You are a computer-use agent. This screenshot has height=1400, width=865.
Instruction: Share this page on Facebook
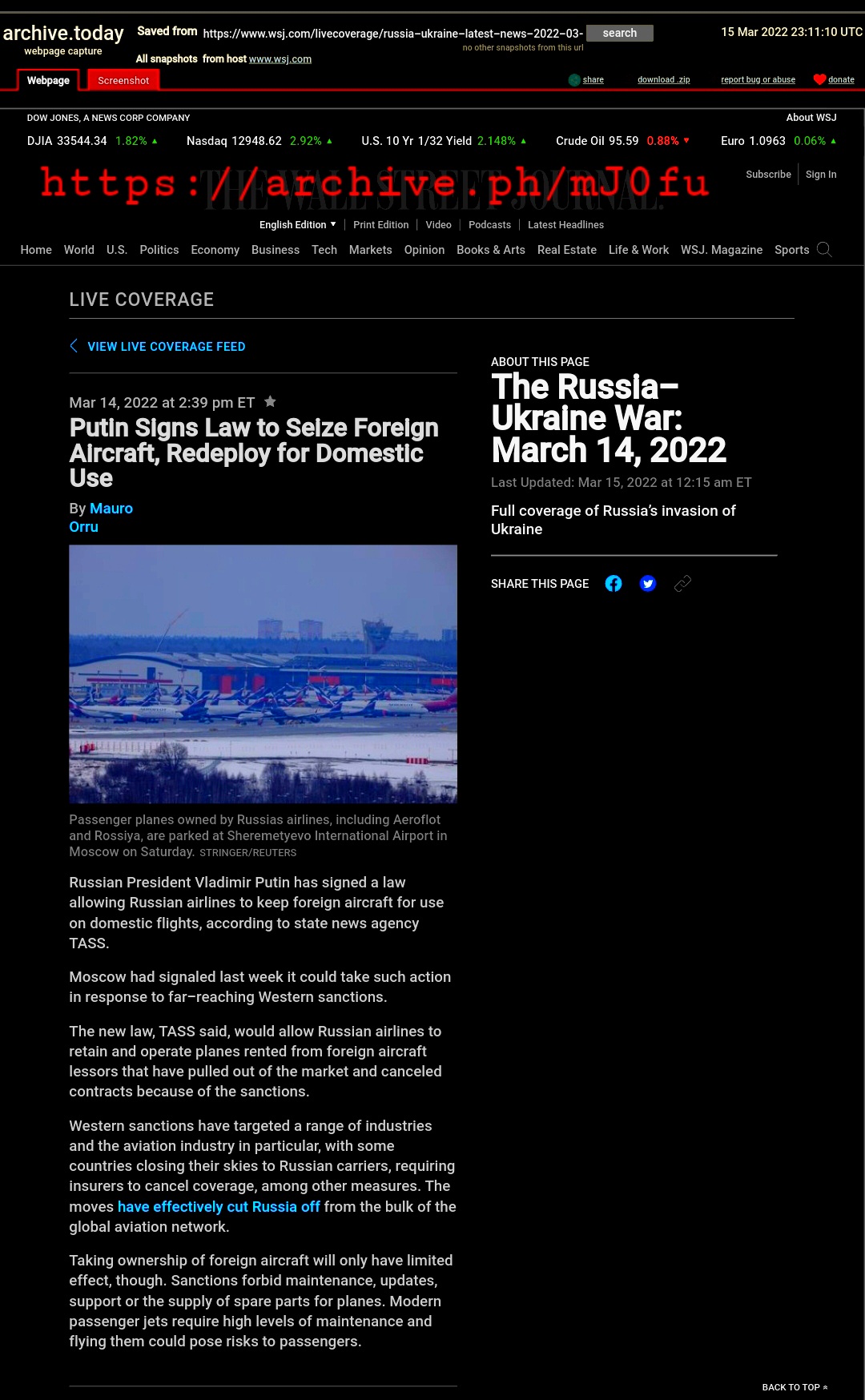pyautogui.click(x=614, y=584)
